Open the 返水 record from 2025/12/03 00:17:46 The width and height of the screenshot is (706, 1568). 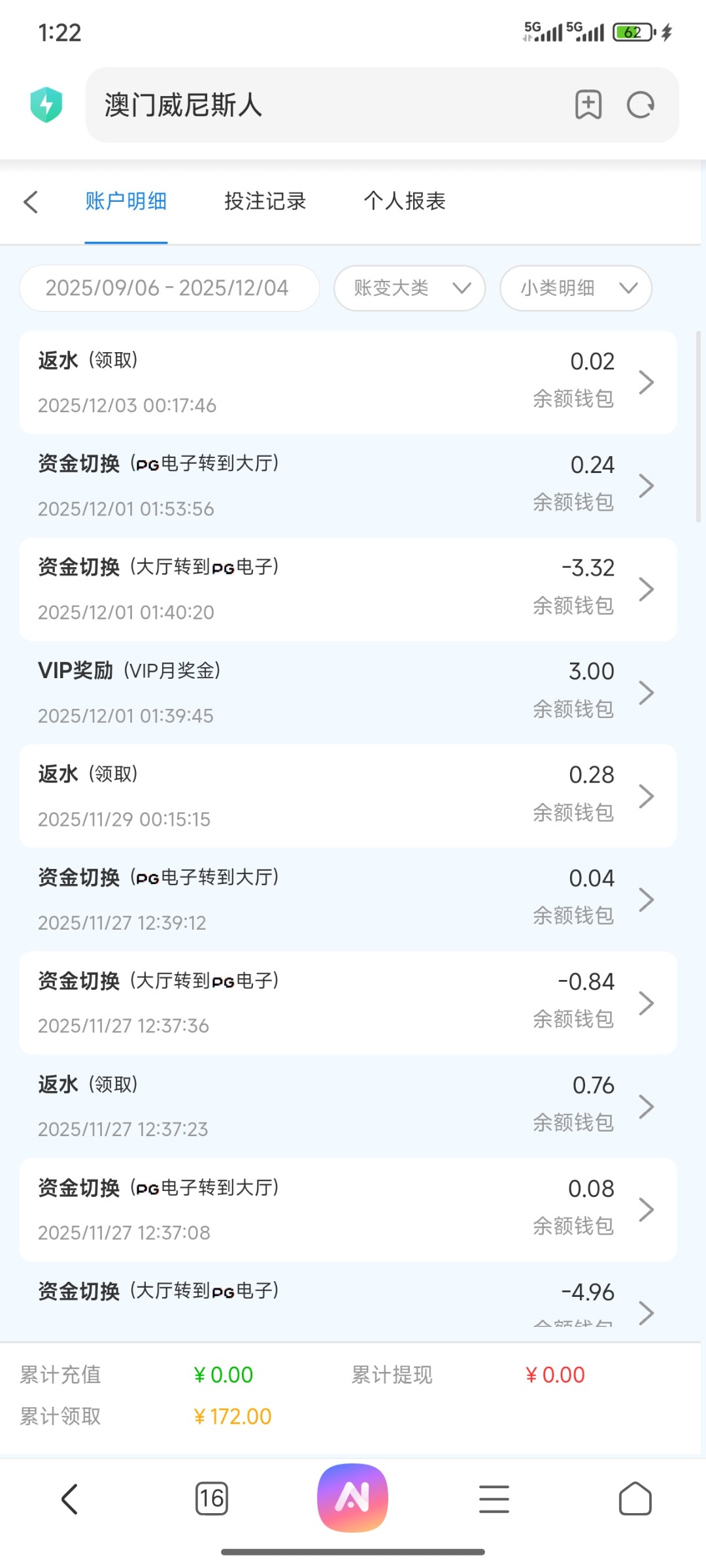348,382
